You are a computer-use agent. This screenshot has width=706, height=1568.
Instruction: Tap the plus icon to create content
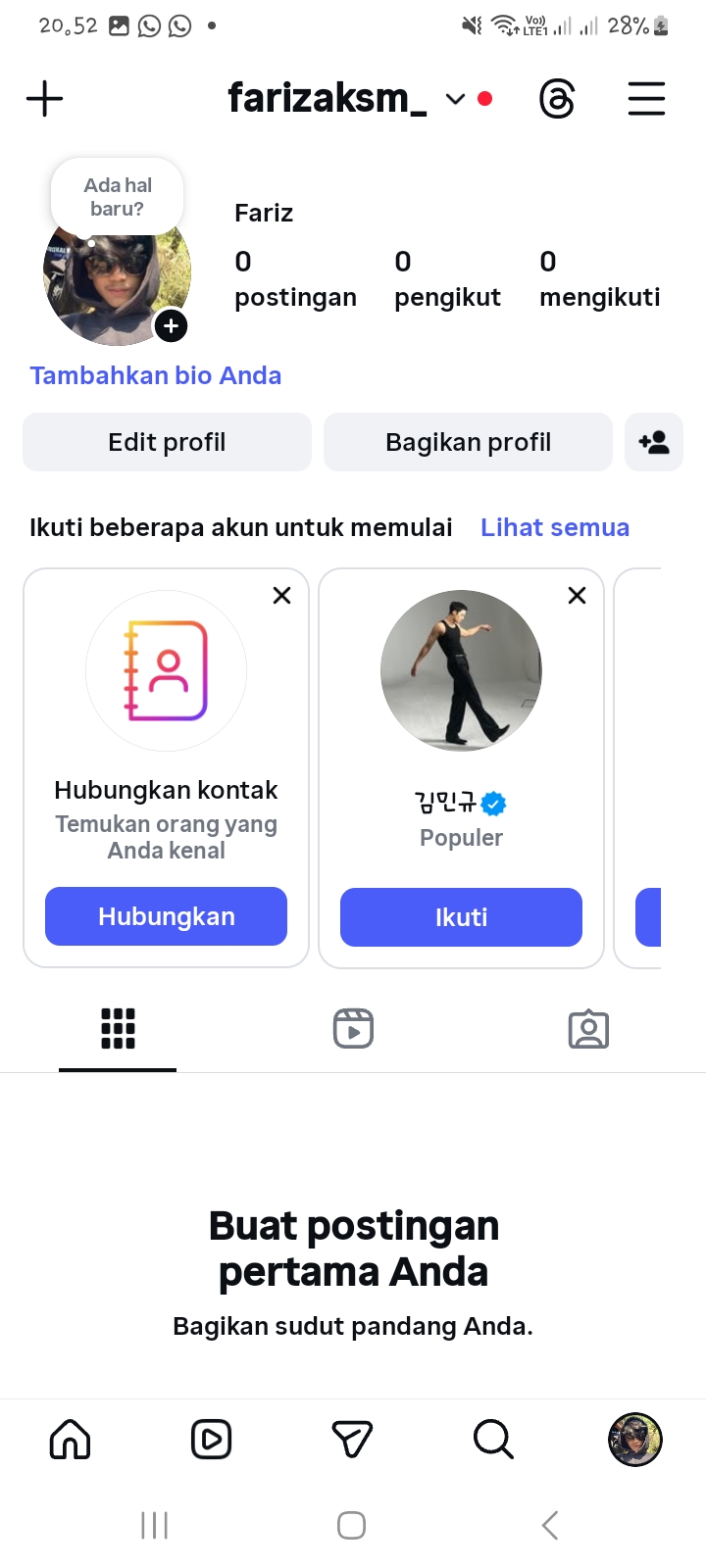coord(44,99)
